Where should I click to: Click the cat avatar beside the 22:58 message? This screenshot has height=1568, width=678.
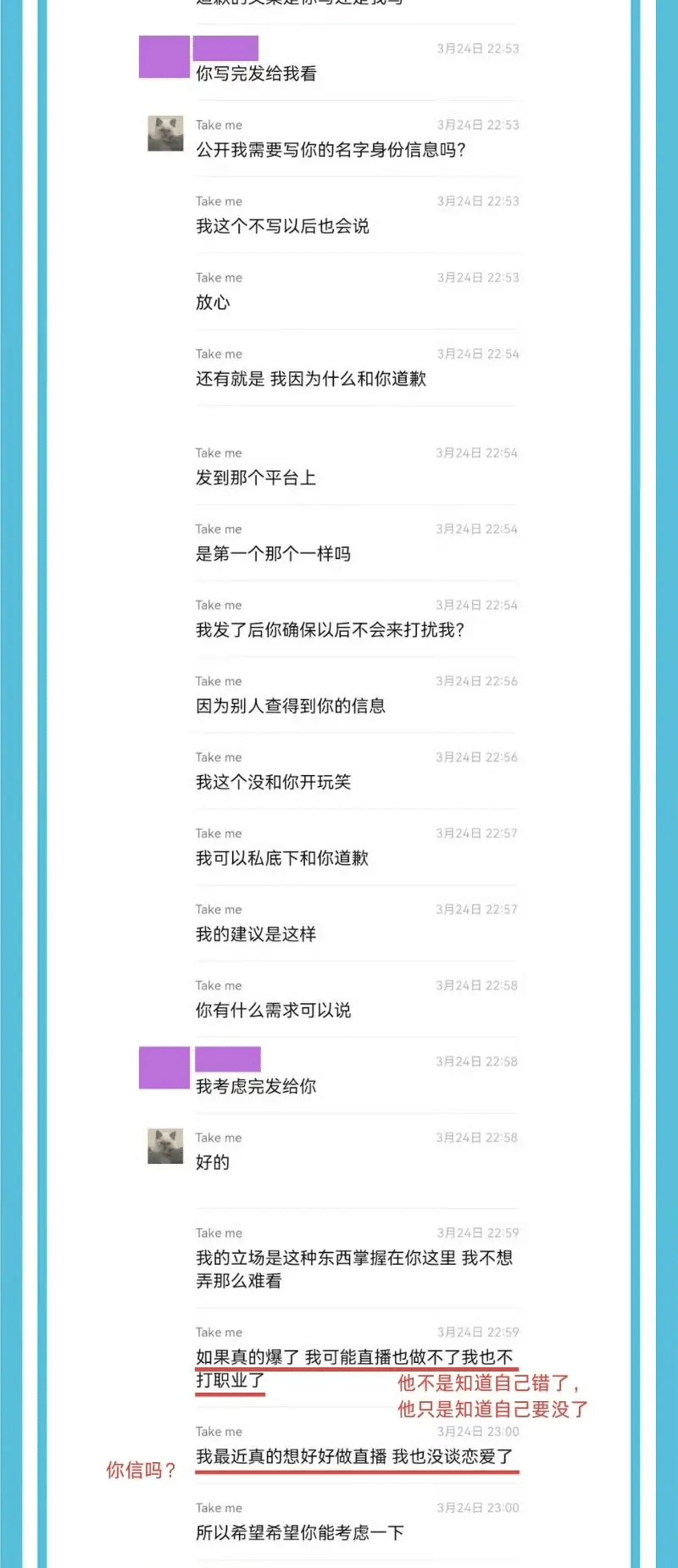164,1148
